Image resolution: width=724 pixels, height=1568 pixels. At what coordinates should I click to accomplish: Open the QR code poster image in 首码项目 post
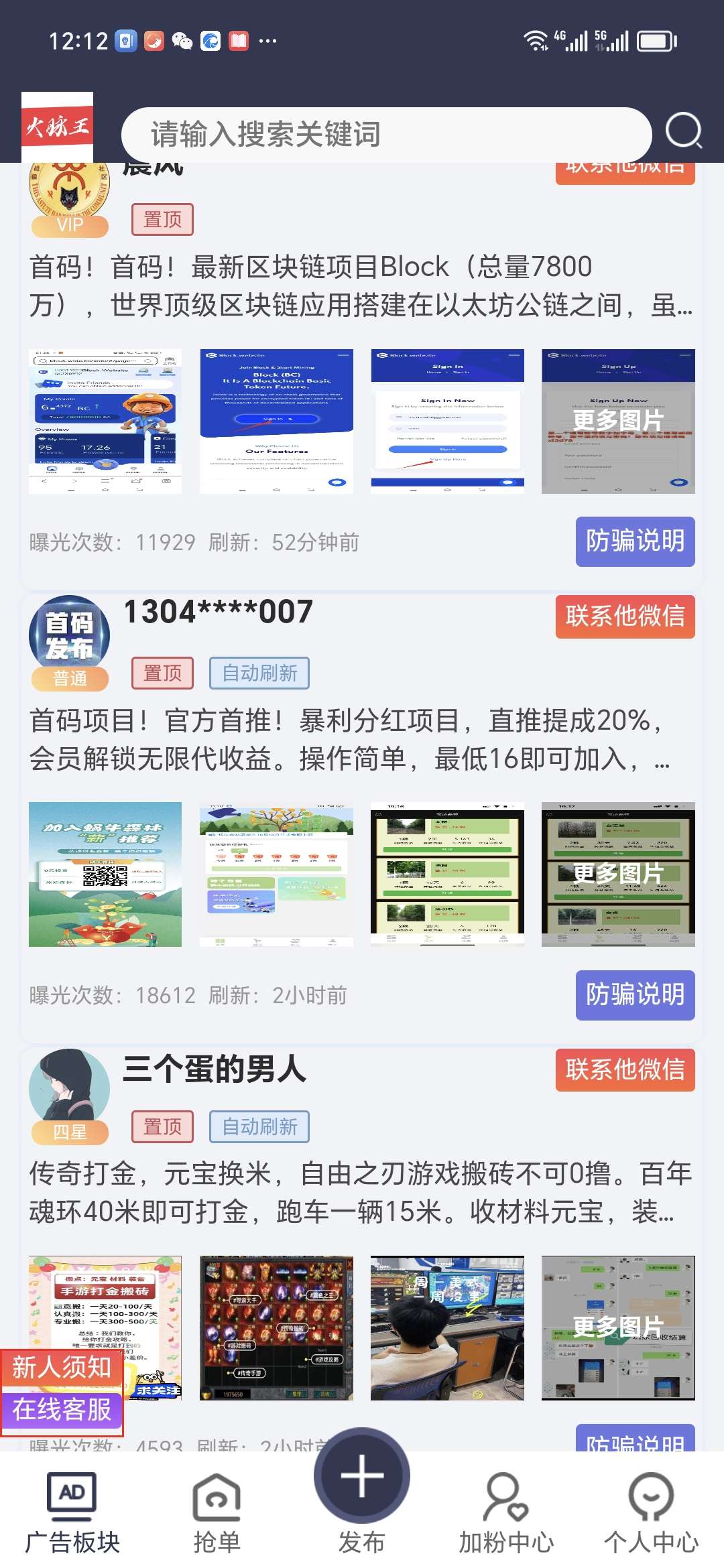(105, 874)
